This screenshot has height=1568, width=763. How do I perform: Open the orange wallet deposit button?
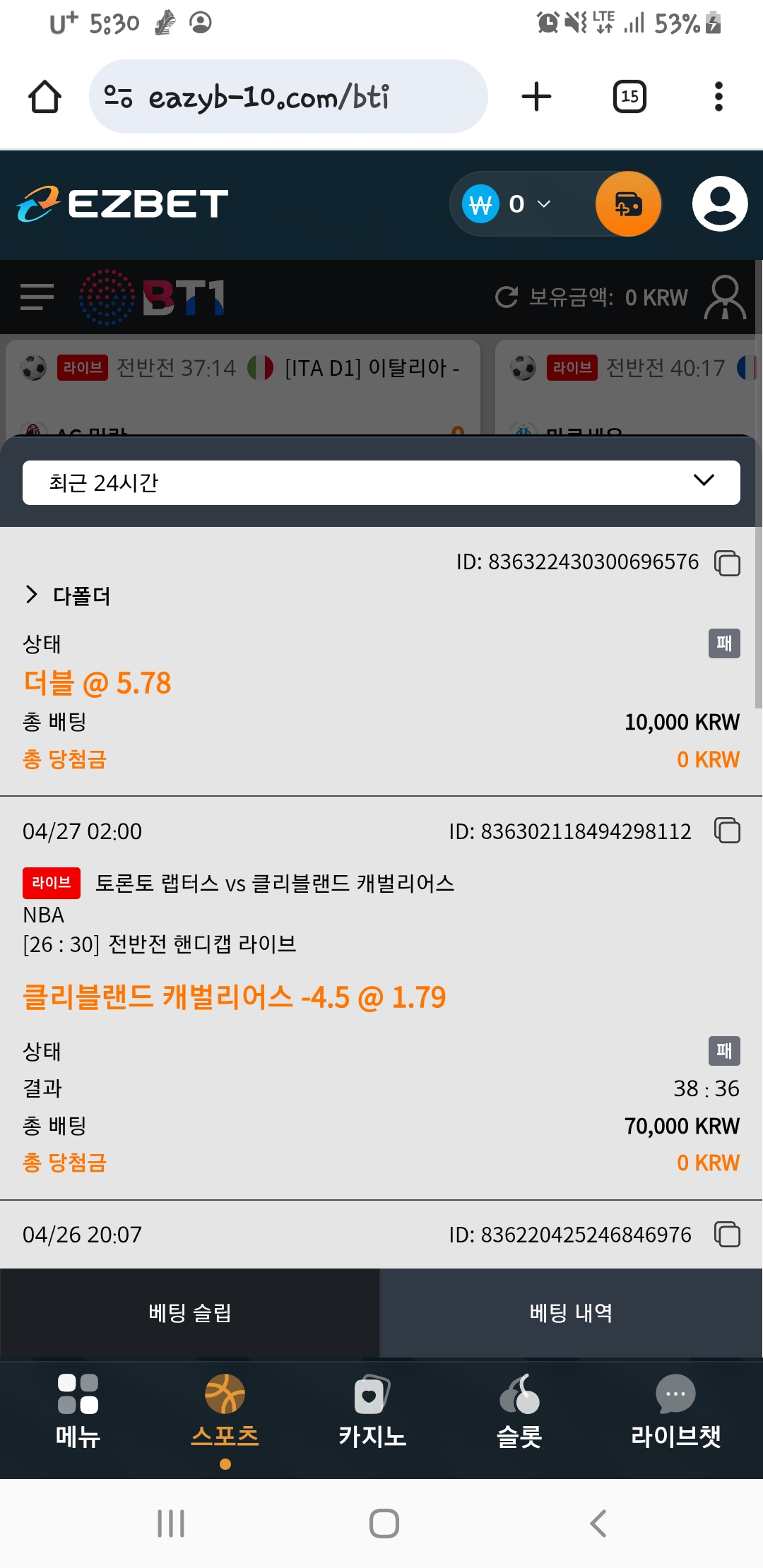(628, 204)
